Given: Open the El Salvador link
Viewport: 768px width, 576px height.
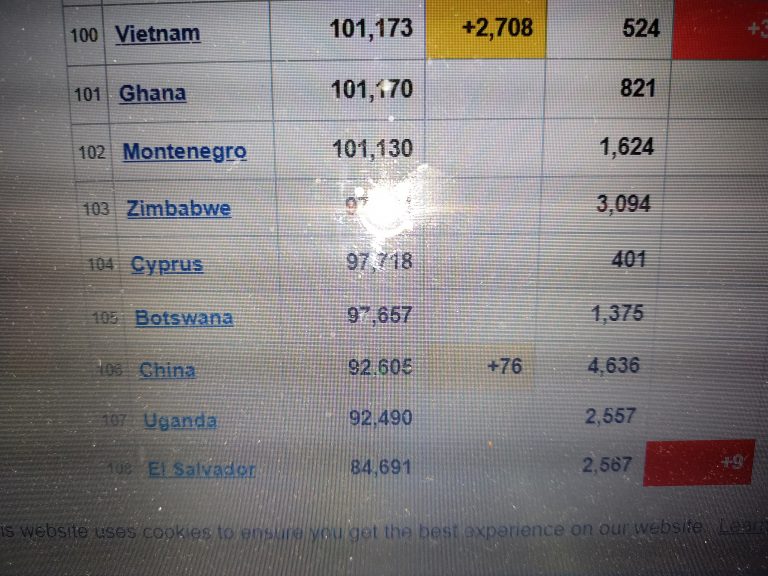Looking at the screenshot, I should click(x=201, y=469).
